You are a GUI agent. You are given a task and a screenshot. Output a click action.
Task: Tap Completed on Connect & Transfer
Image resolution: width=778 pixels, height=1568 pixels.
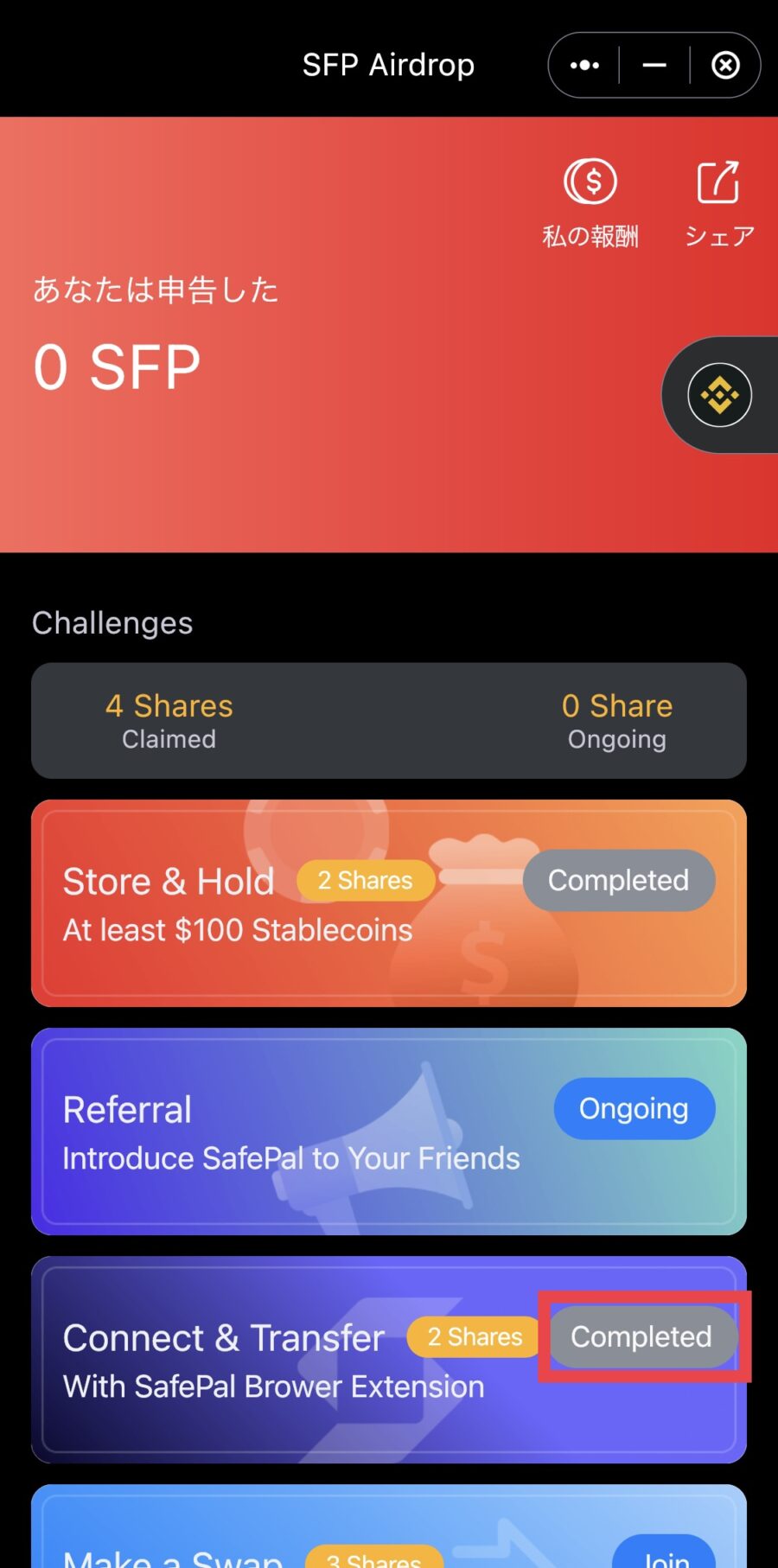pos(641,1336)
